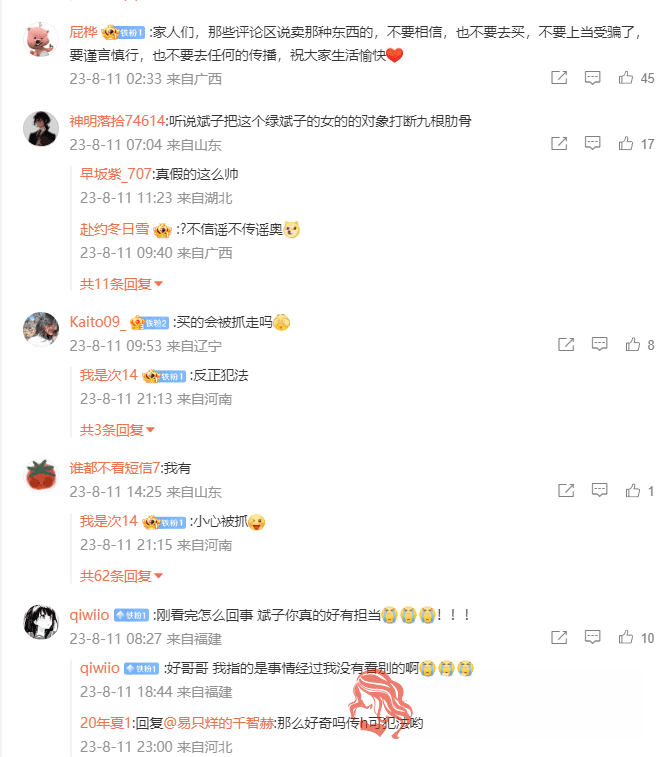Screen dimensions: 662x757
Task: Share qiwiio's comment
Action: (x=559, y=637)
